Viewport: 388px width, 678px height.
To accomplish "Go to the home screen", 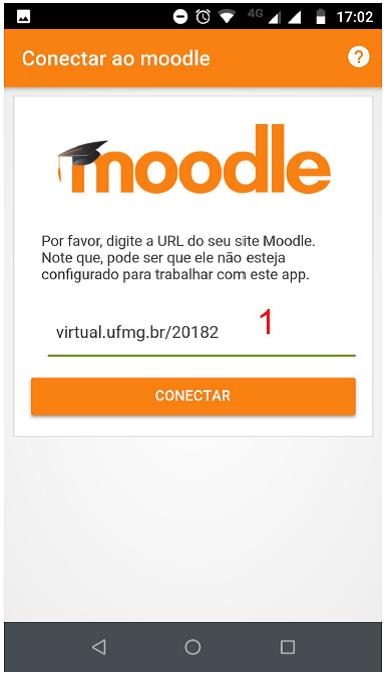I will click(x=193, y=647).
